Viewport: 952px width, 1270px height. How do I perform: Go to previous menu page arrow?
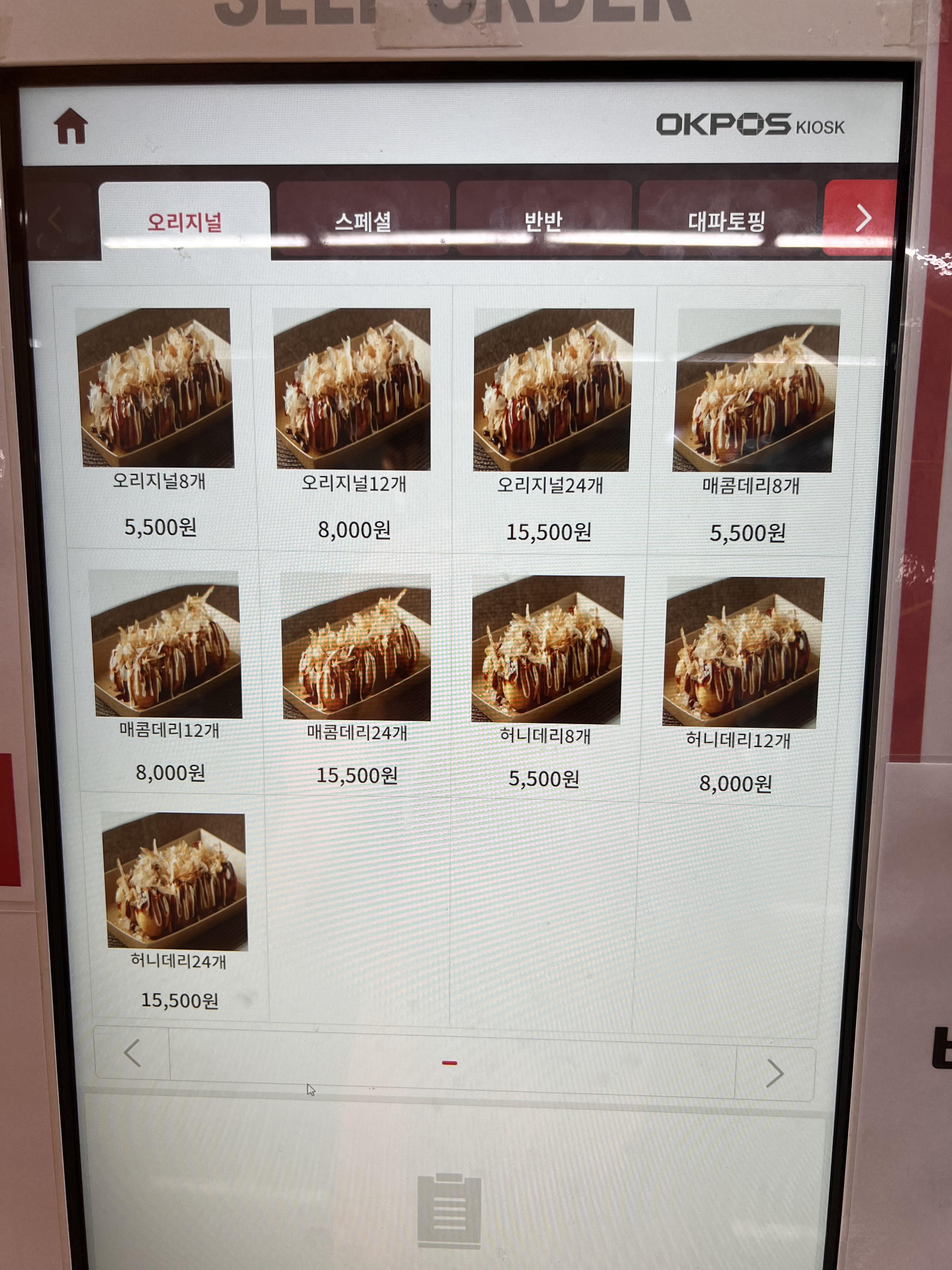133,1052
